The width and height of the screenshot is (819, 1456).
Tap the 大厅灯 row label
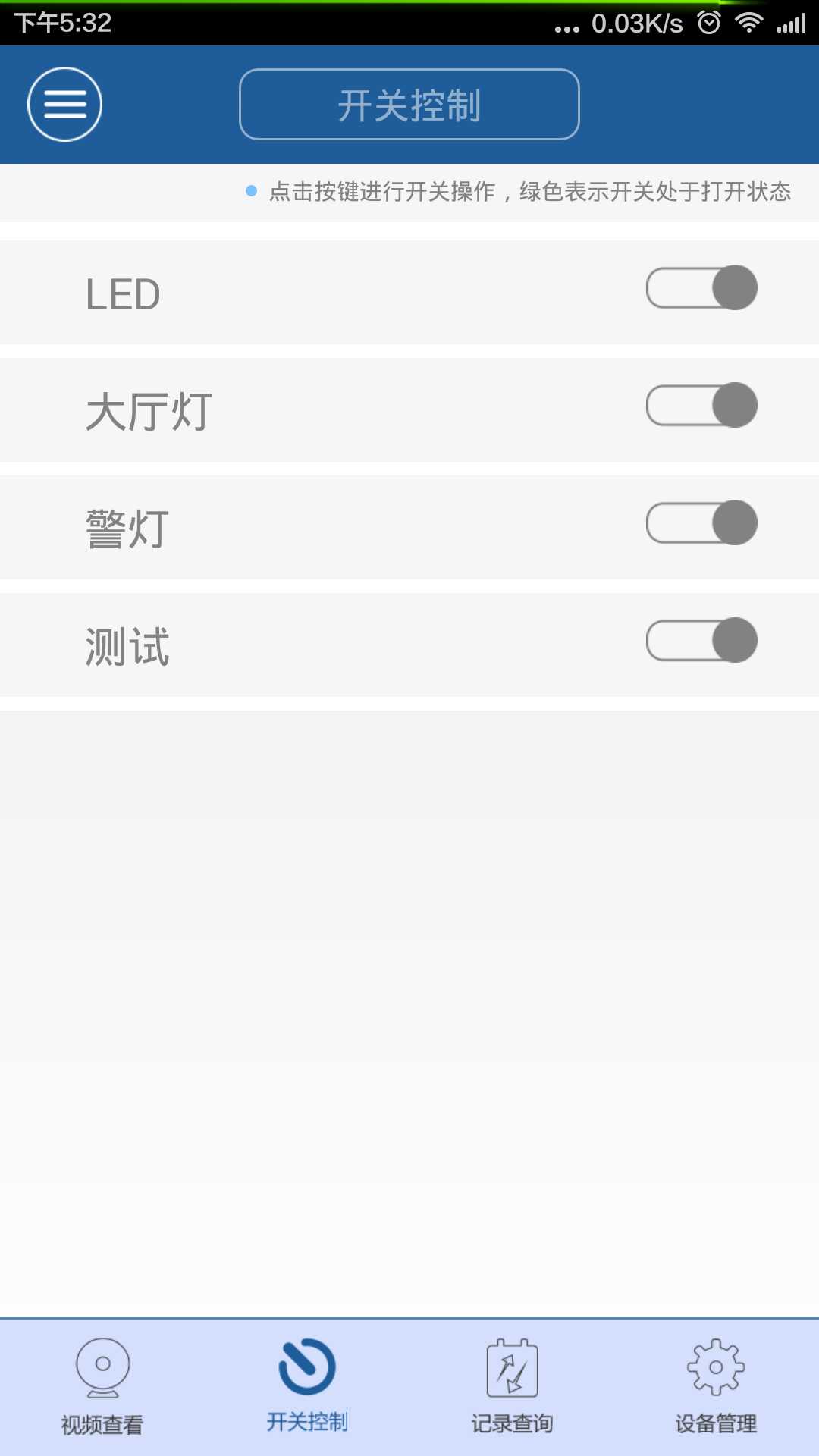[149, 409]
